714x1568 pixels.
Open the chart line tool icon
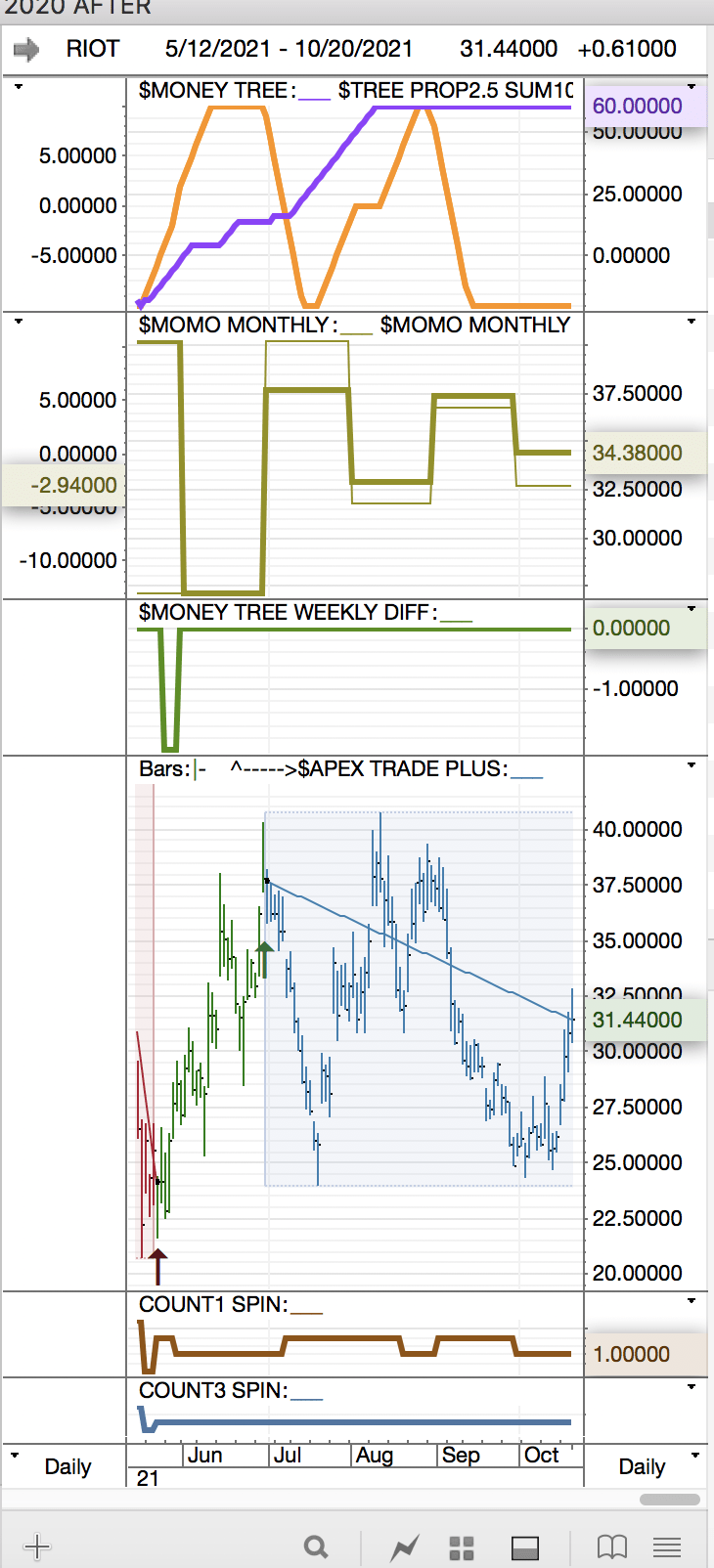click(x=404, y=1547)
